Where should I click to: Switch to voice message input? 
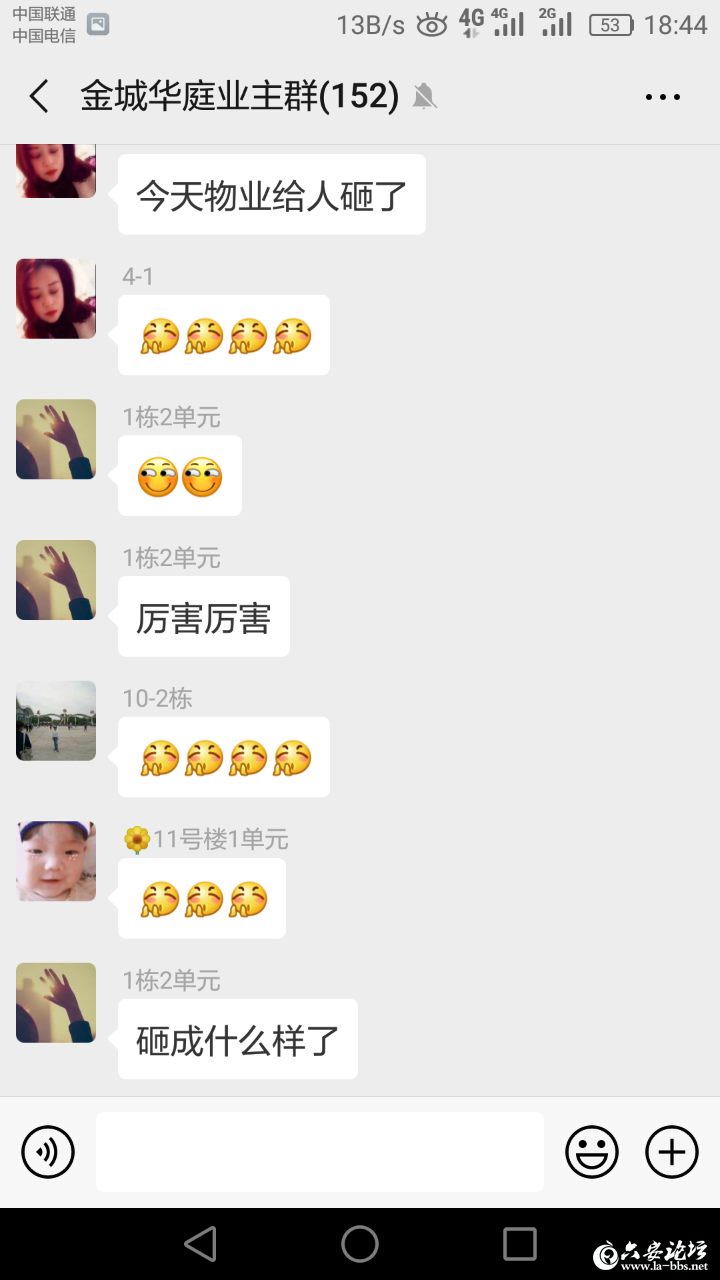[48, 1152]
